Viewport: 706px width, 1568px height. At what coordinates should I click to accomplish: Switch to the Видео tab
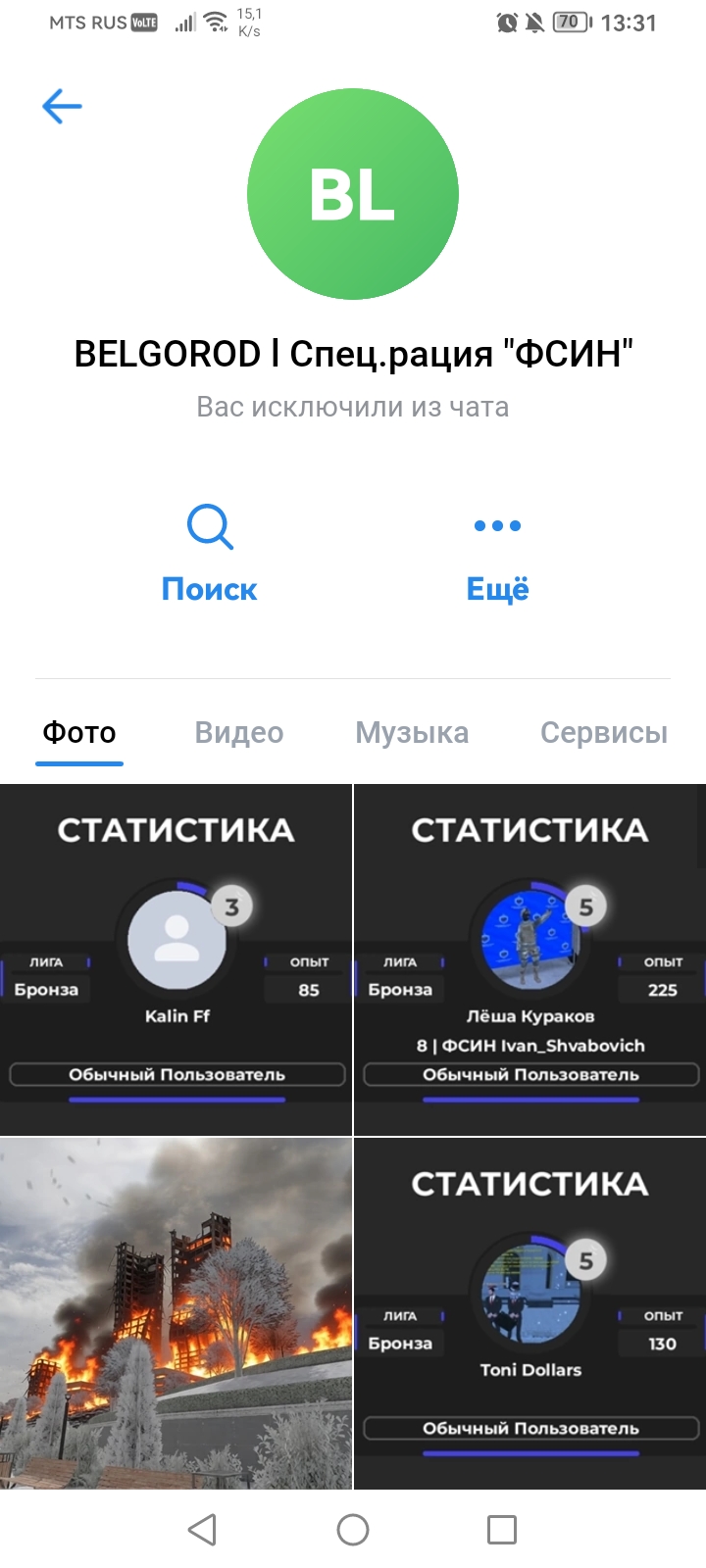point(239,732)
